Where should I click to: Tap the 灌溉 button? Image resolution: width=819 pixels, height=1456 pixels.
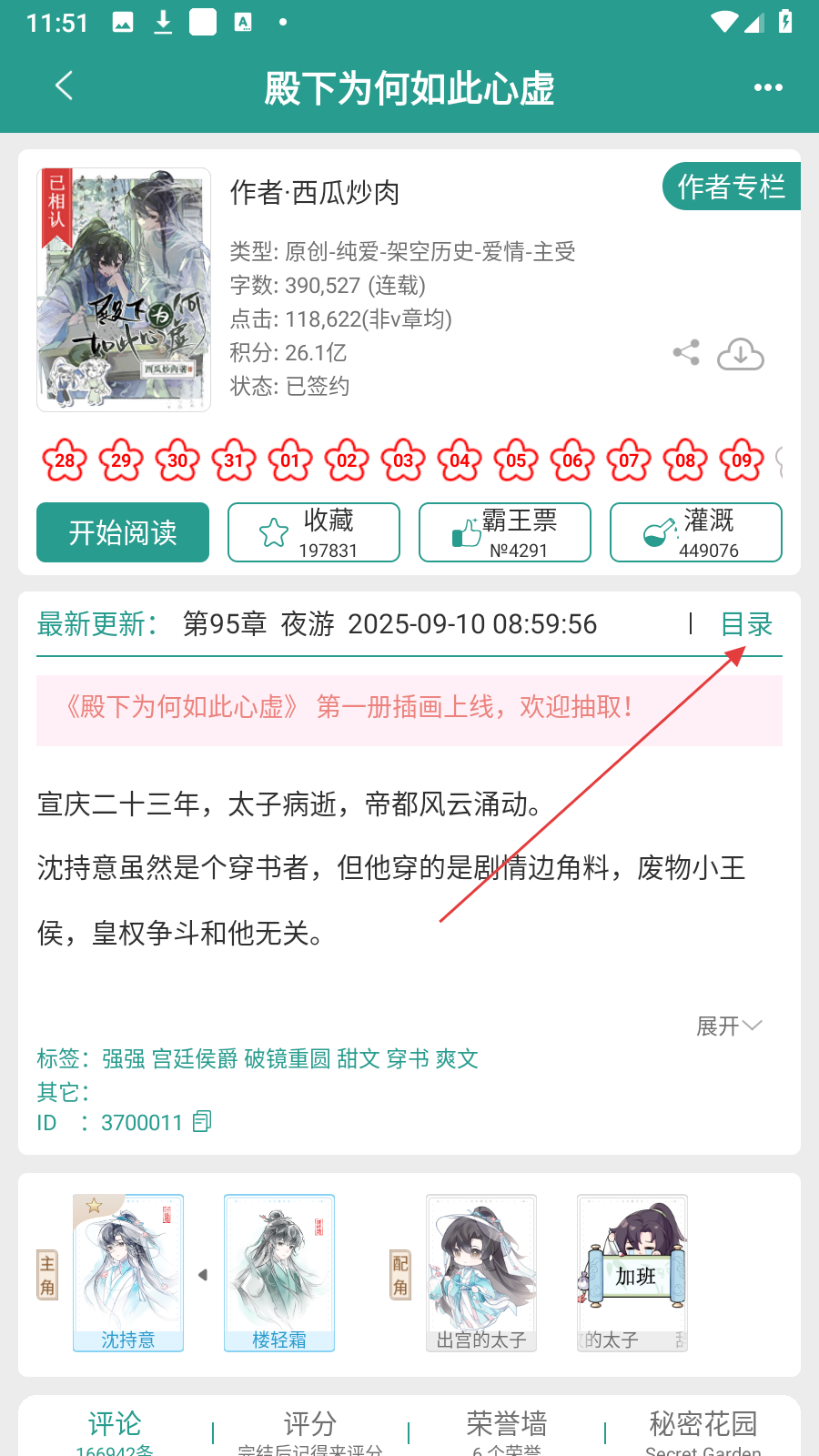tap(696, 532)
